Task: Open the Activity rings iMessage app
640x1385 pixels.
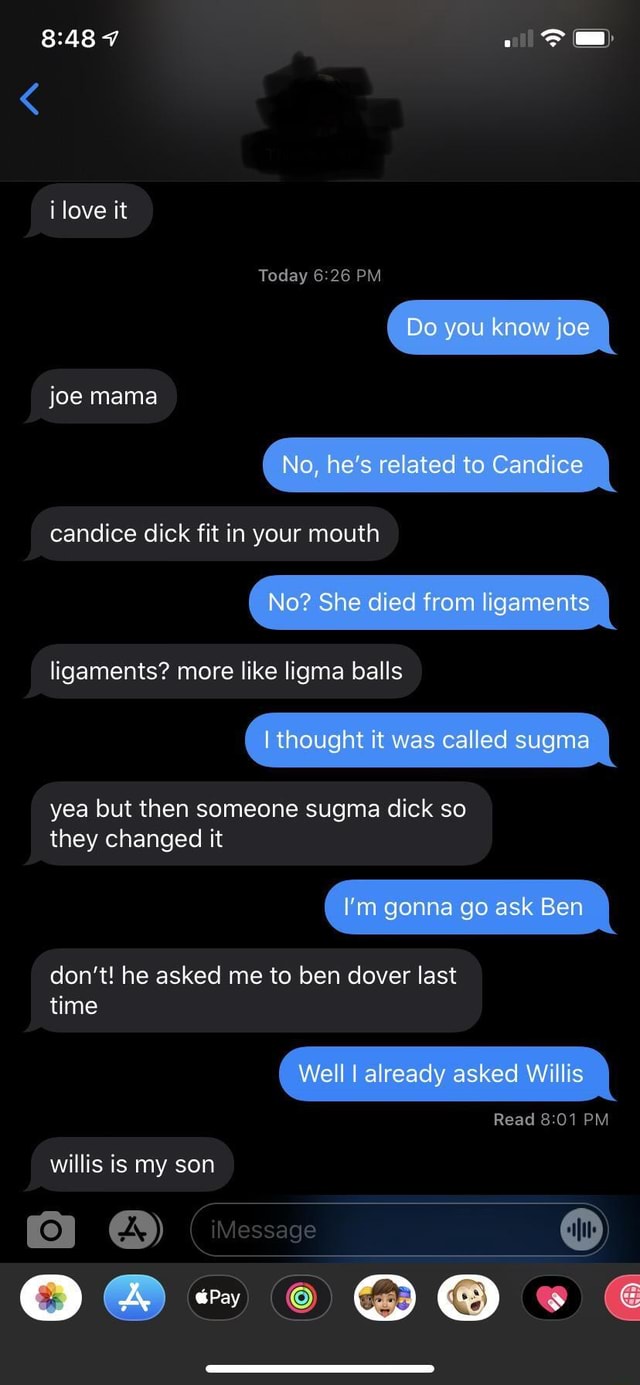Action: (x=300, y=1297)
